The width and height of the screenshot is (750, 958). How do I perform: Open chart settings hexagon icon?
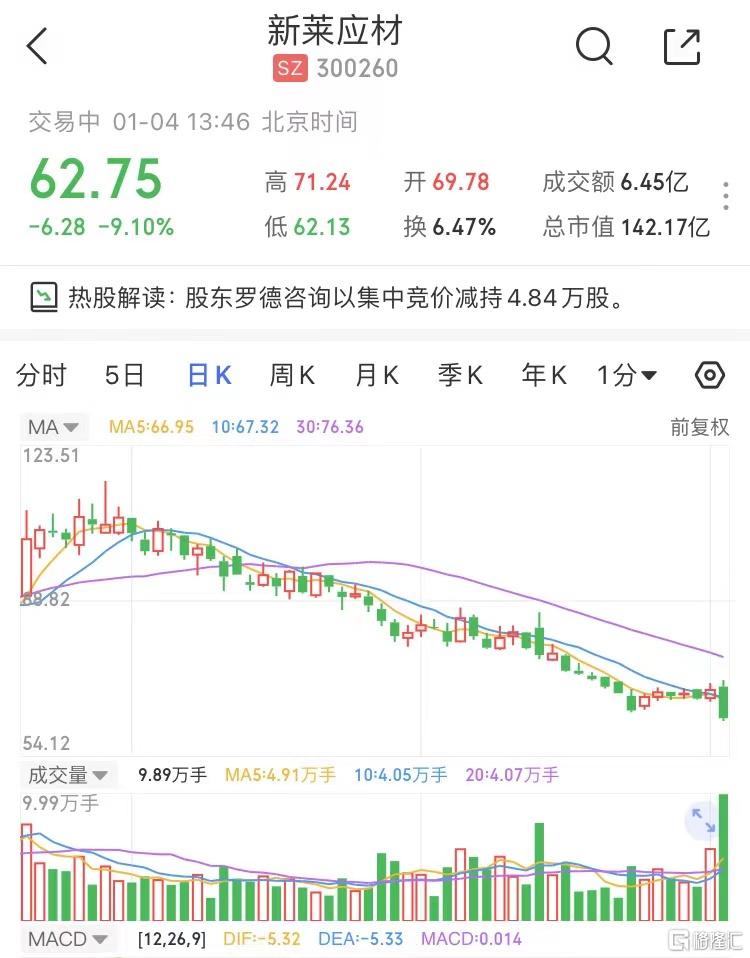click(x=709, y=376)
